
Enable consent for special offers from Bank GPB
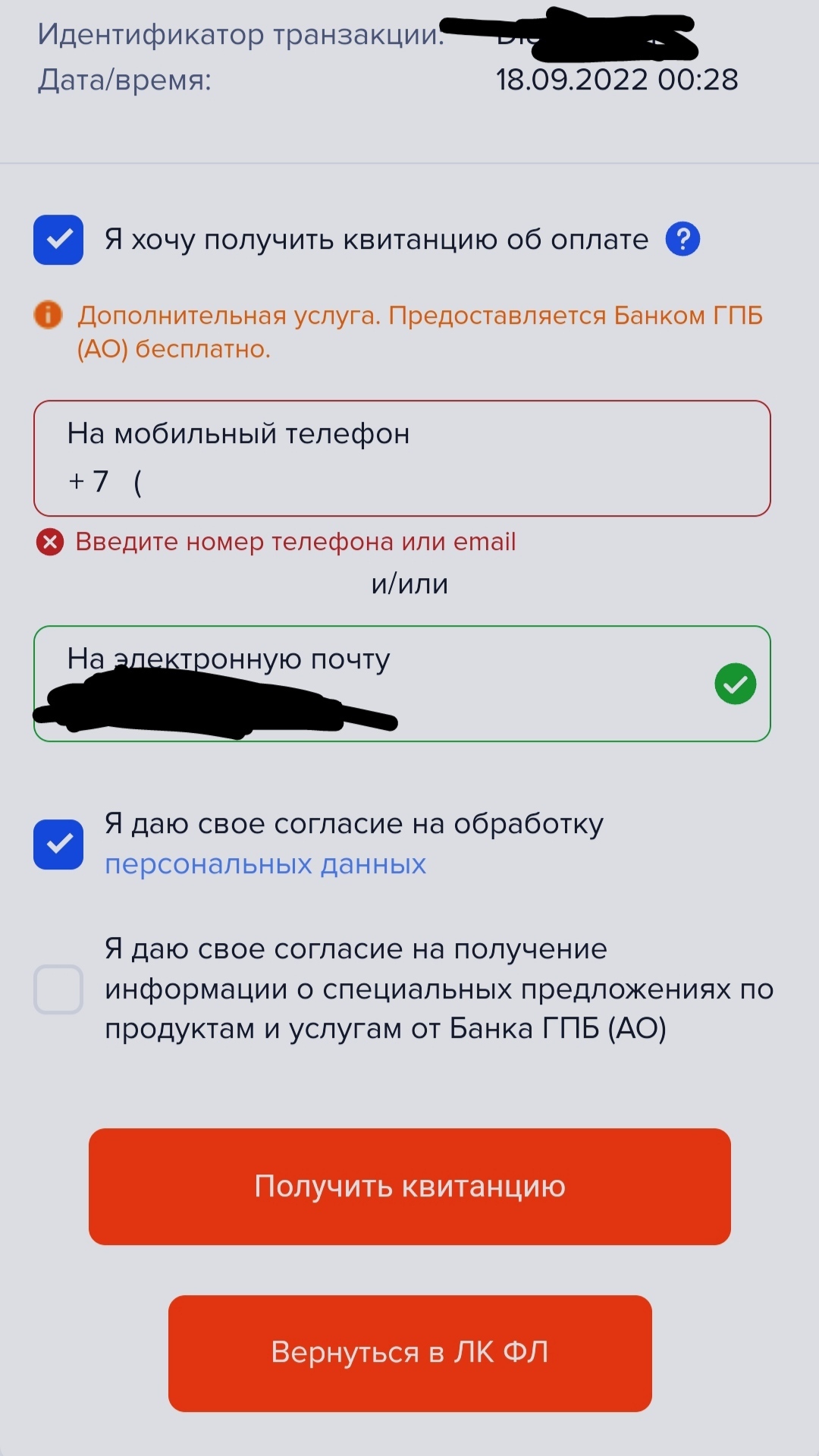58,989
